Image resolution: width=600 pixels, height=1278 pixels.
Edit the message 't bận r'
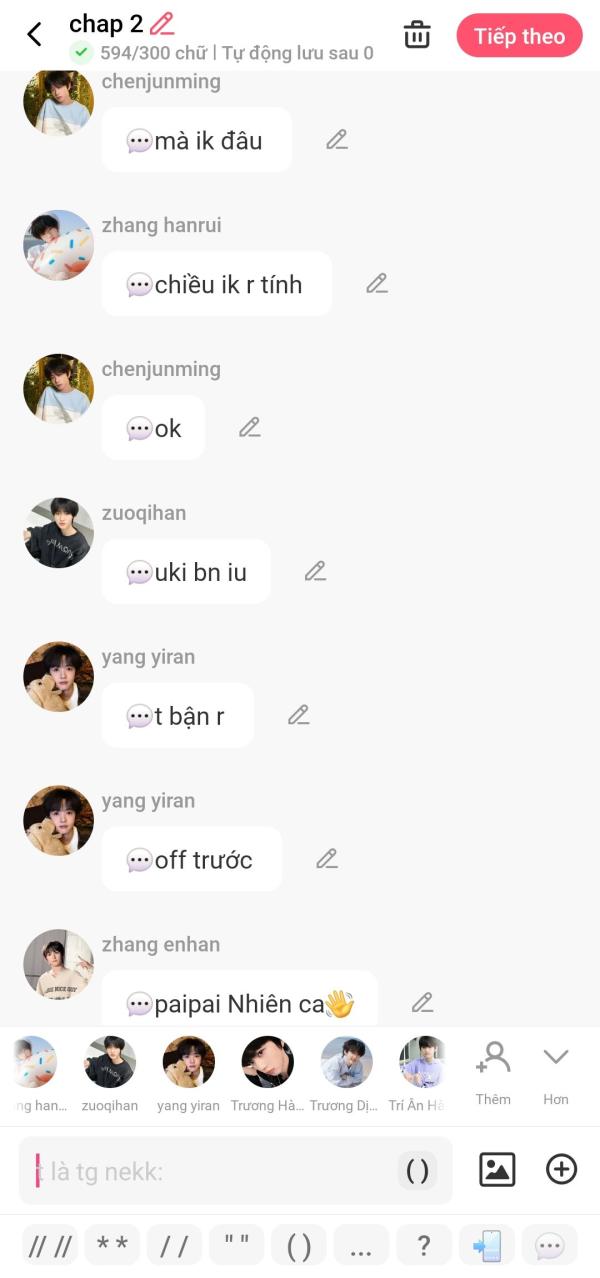point(299,715)
